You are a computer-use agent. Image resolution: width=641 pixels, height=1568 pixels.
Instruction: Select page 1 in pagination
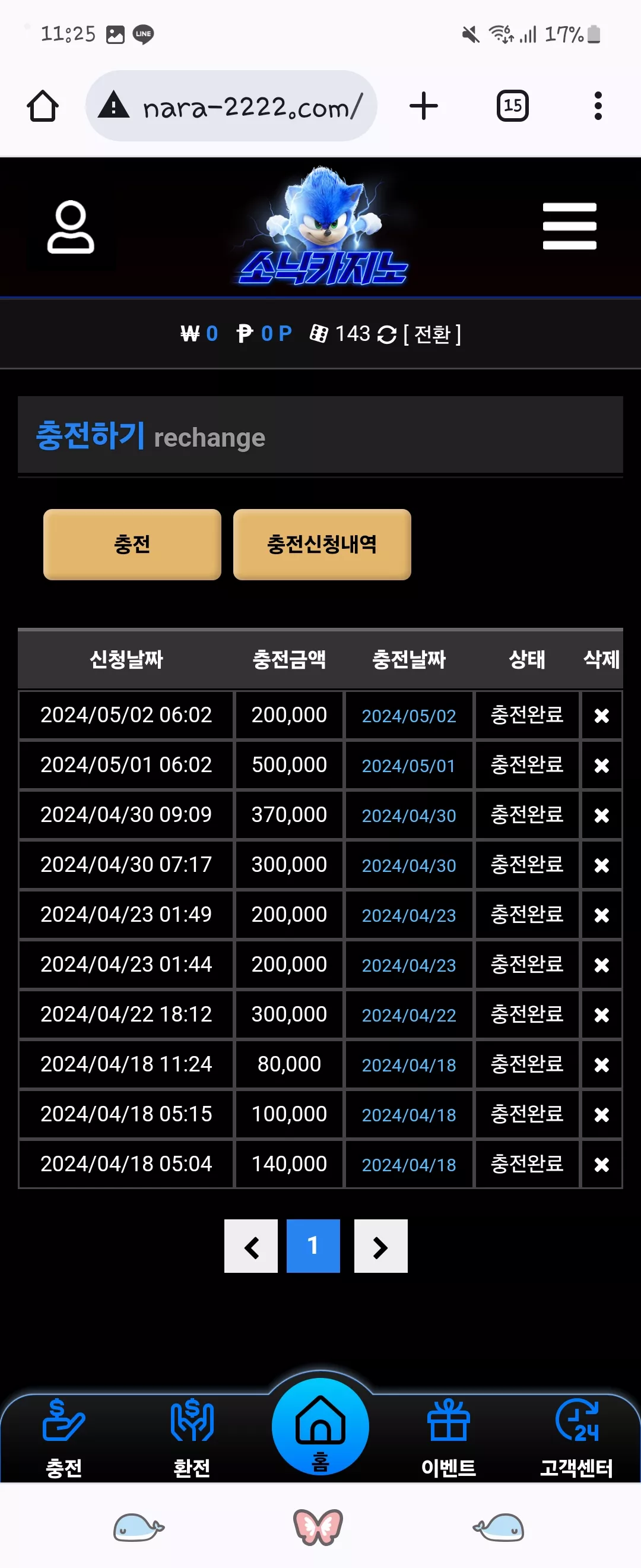(313, 1246)
